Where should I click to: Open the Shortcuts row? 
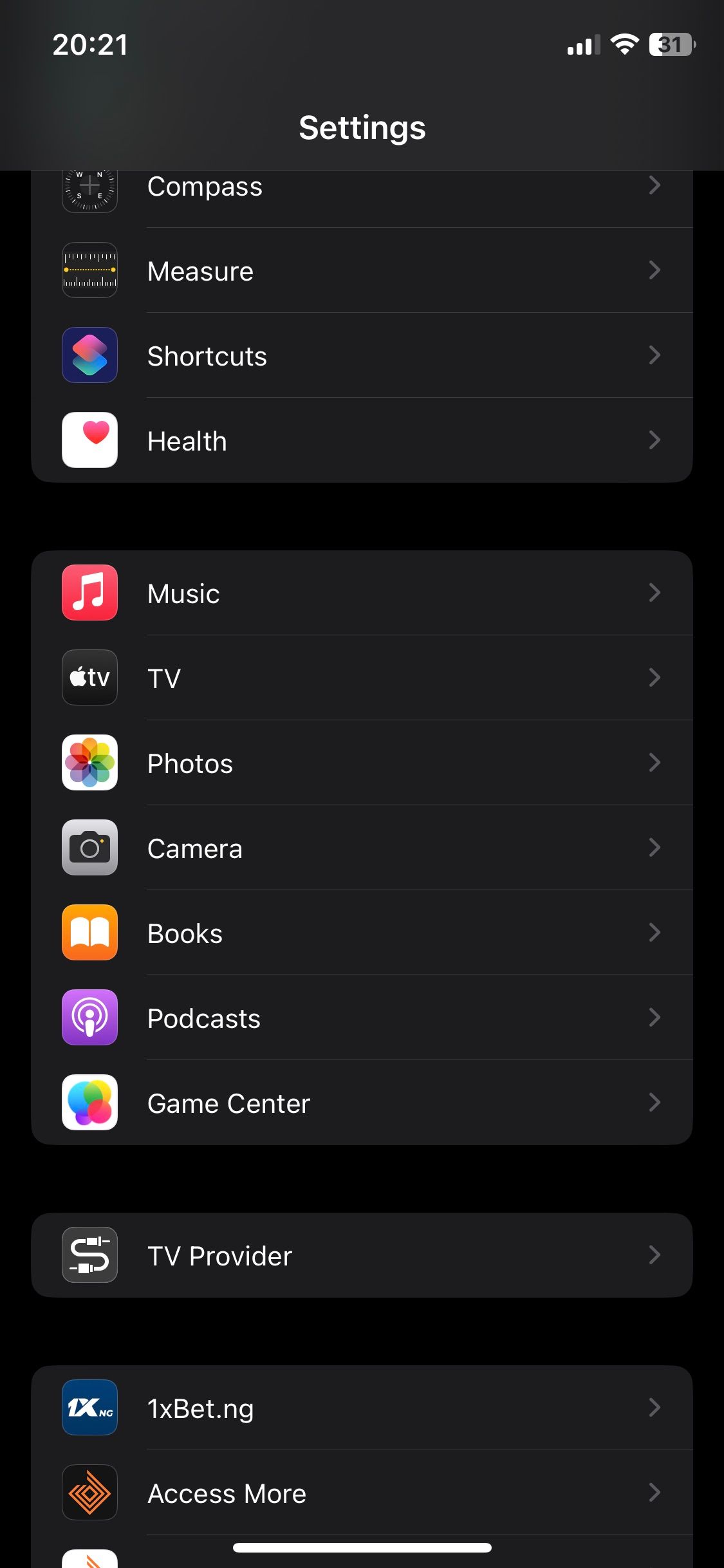click(360, 356)
